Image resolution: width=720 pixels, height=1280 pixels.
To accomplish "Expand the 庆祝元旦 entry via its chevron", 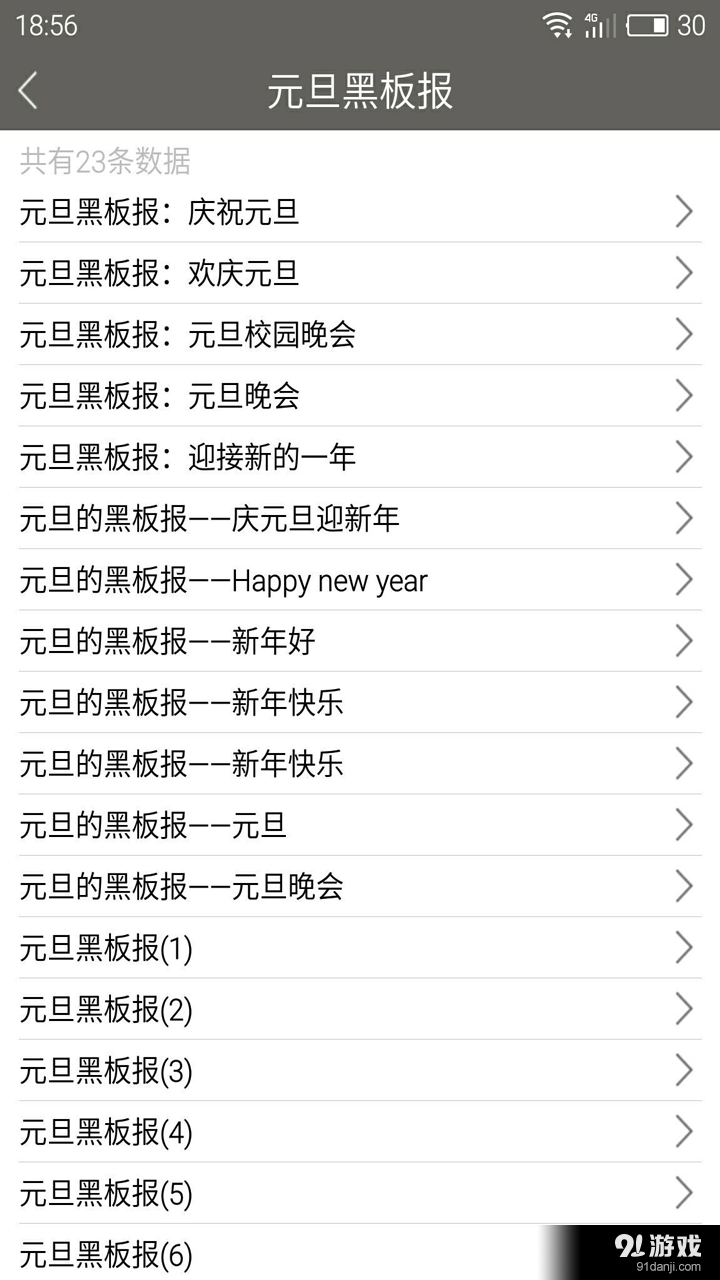I will [x=684, y=212].
